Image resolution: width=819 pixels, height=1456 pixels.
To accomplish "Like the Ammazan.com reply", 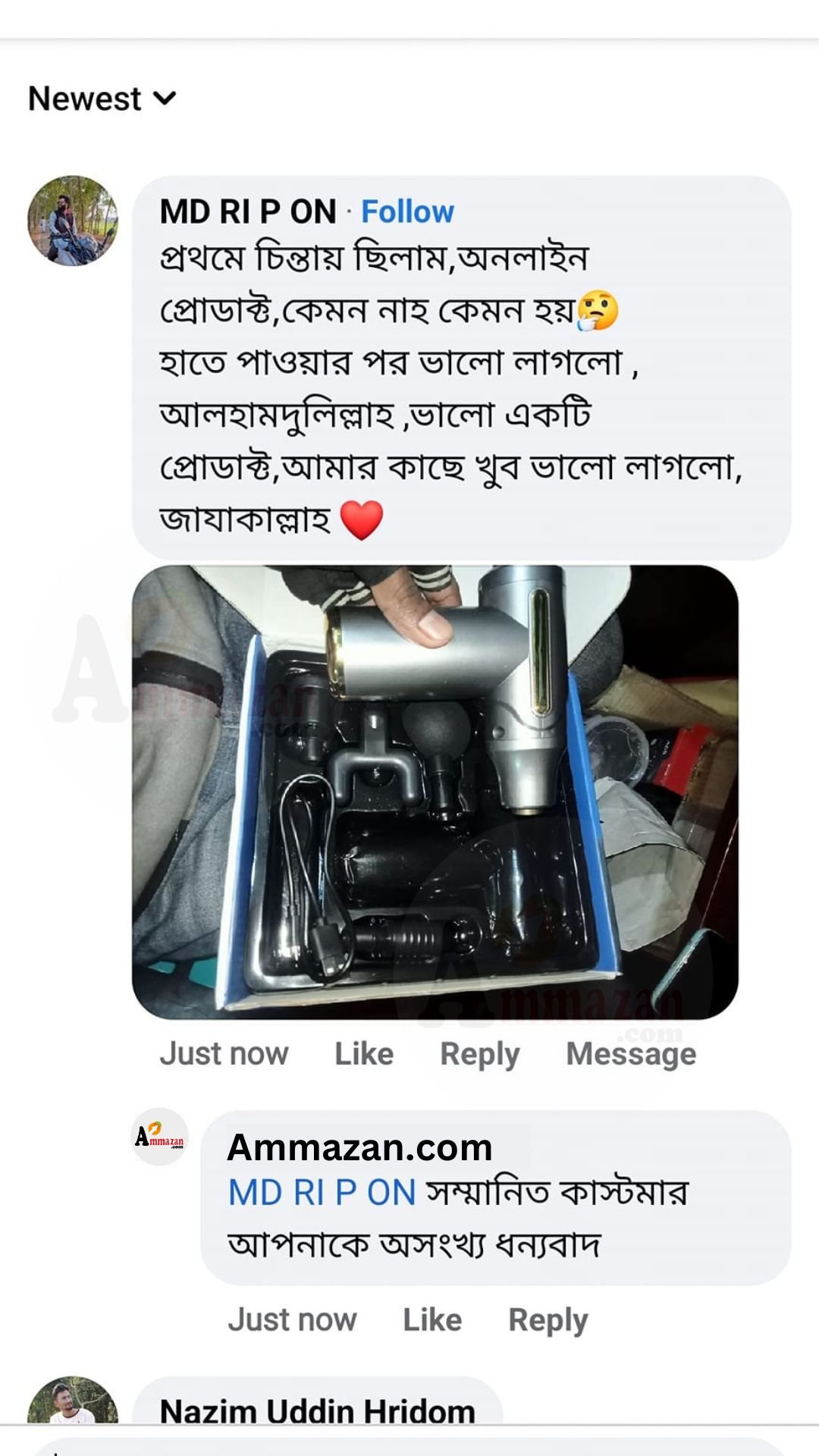I will (x=431, y=1319).
